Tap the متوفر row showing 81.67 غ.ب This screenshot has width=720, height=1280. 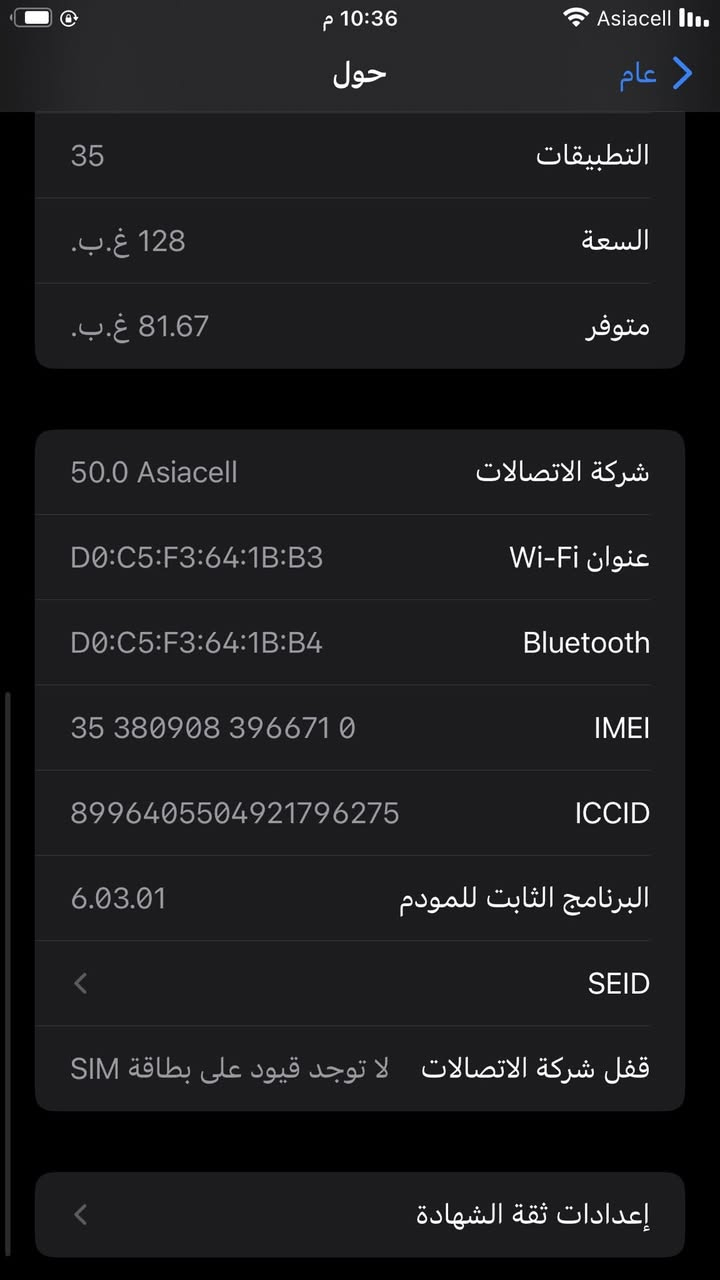[x=360, y=325]
